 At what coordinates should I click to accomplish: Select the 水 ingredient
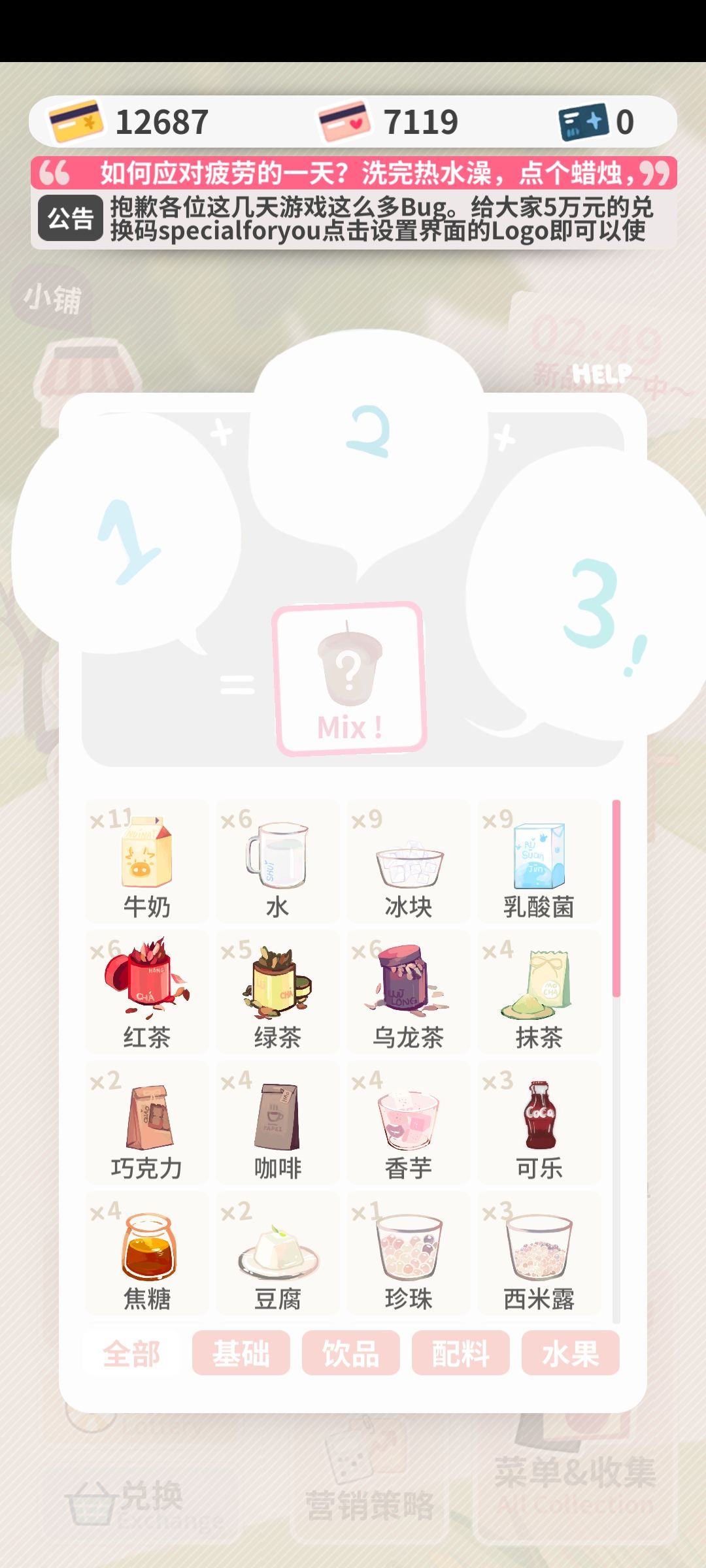tap(278, 861)
